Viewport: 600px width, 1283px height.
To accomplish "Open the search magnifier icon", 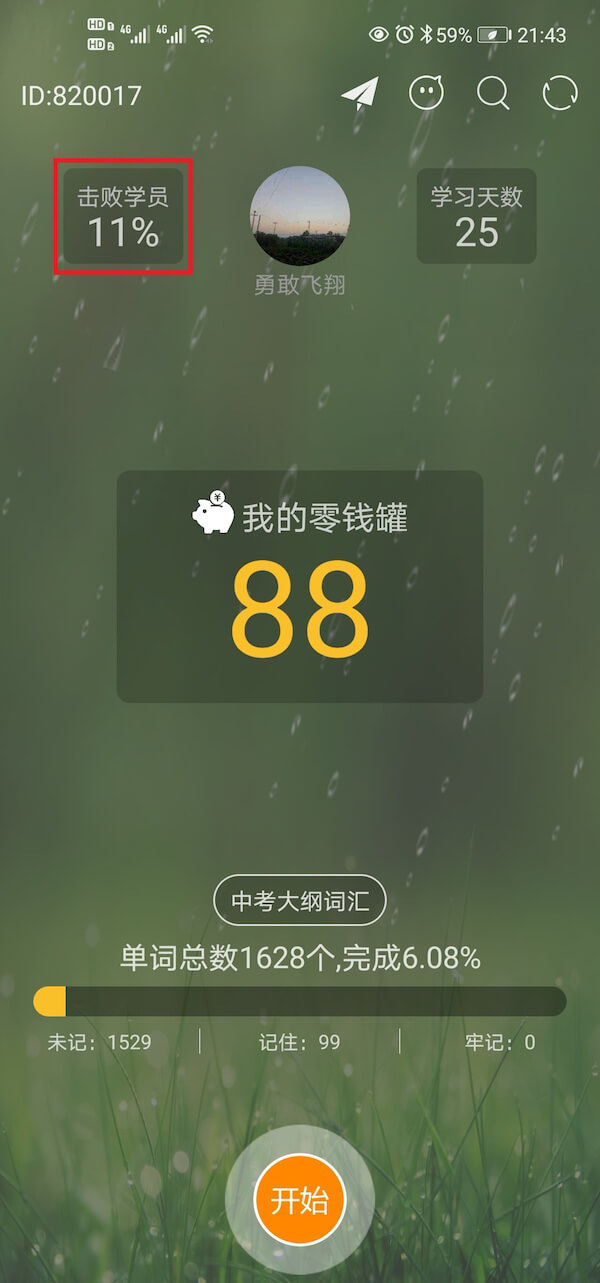I will (493, 94).
